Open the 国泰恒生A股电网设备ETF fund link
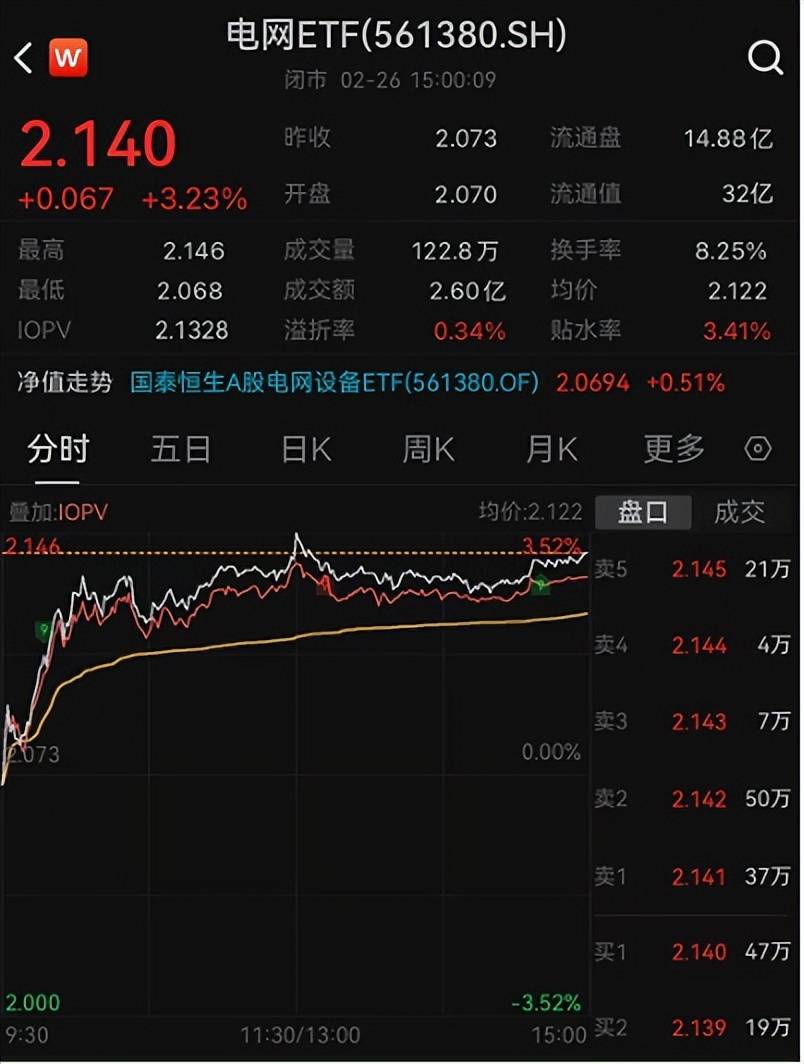The width and height of the screenshot is (804, 1064). point(335,383)
